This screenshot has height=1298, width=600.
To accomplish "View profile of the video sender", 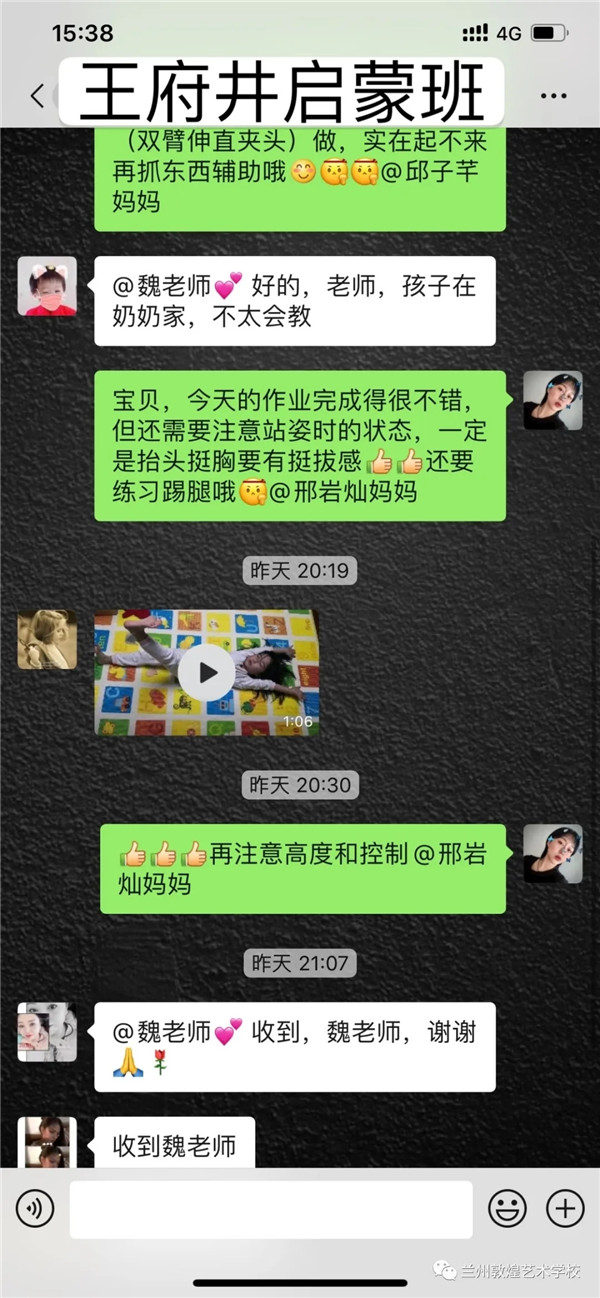I will pyautogui.click(x=47, y=639).
